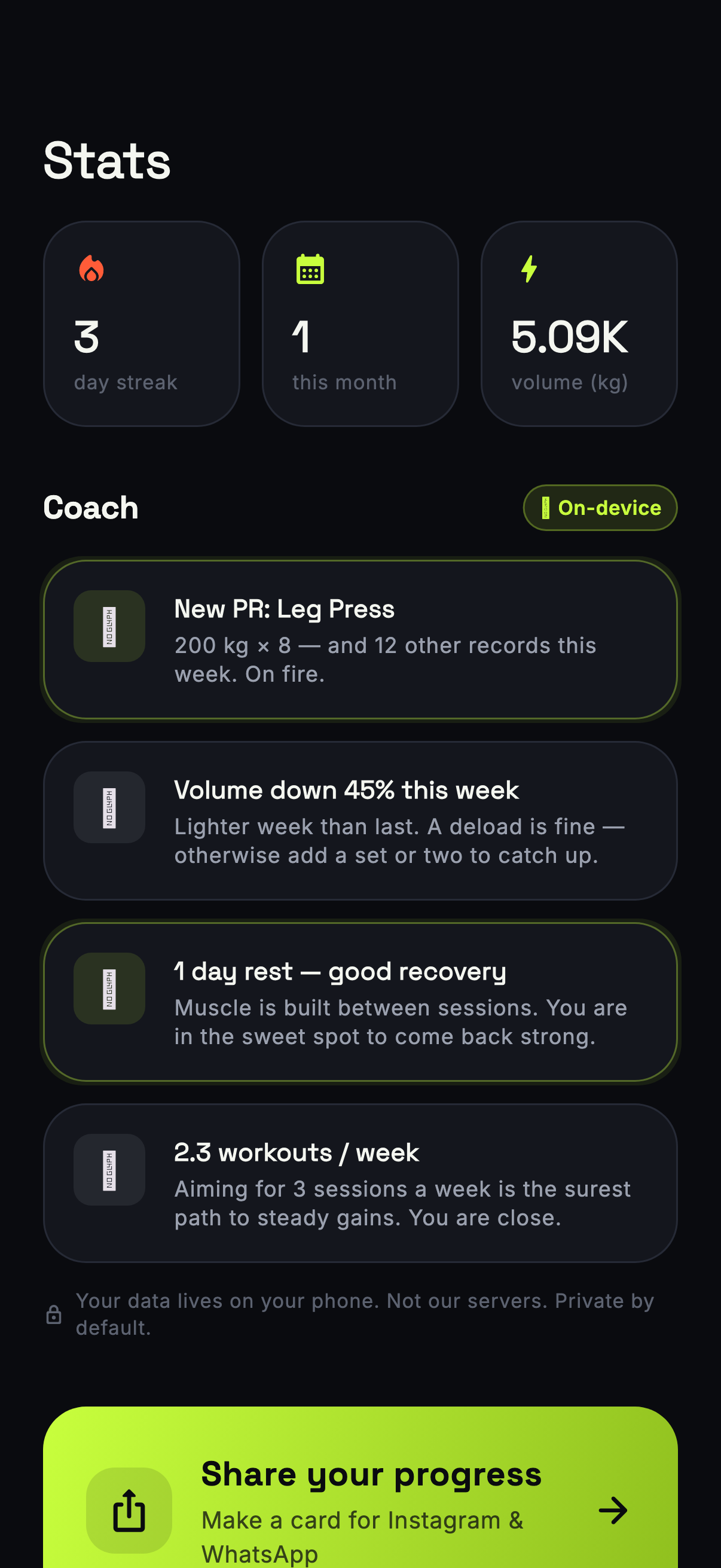Open the Share your progress card
Viewport: 721px width, 1568px height.
tap(360, 1488)
